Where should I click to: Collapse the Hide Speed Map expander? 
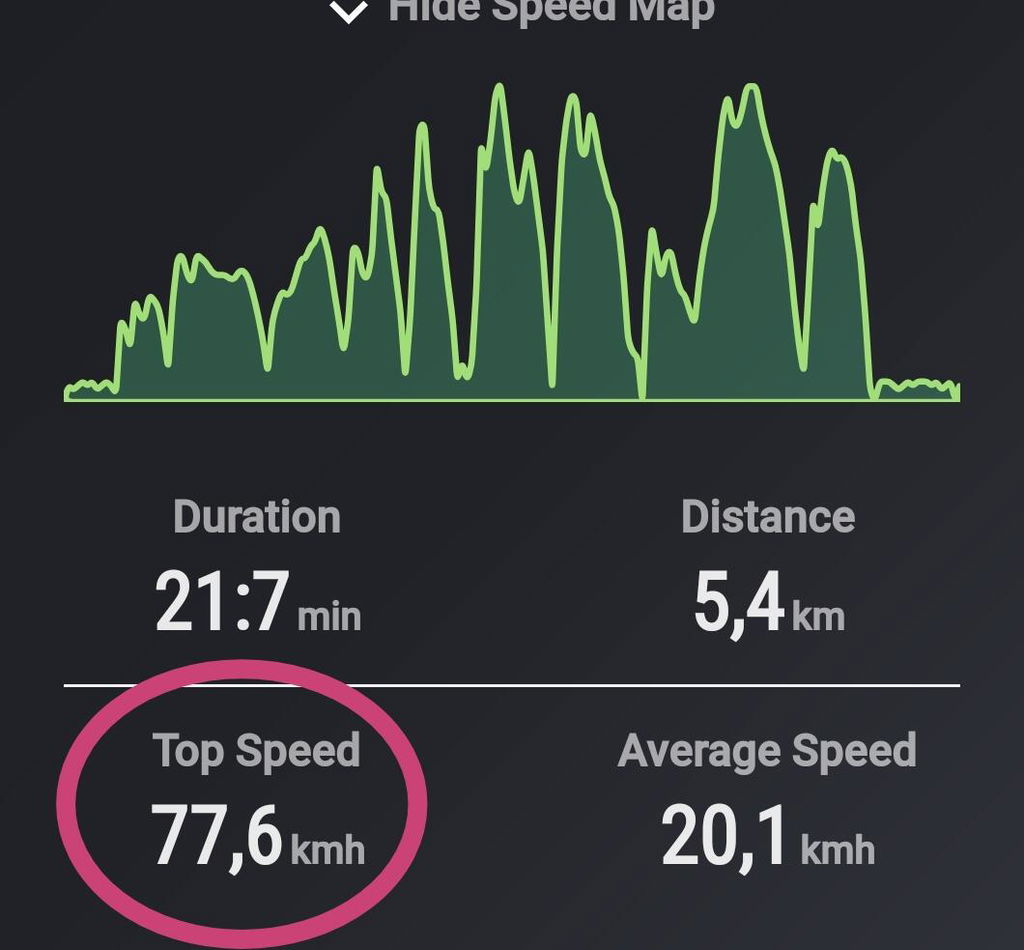(x=522, y=10)
